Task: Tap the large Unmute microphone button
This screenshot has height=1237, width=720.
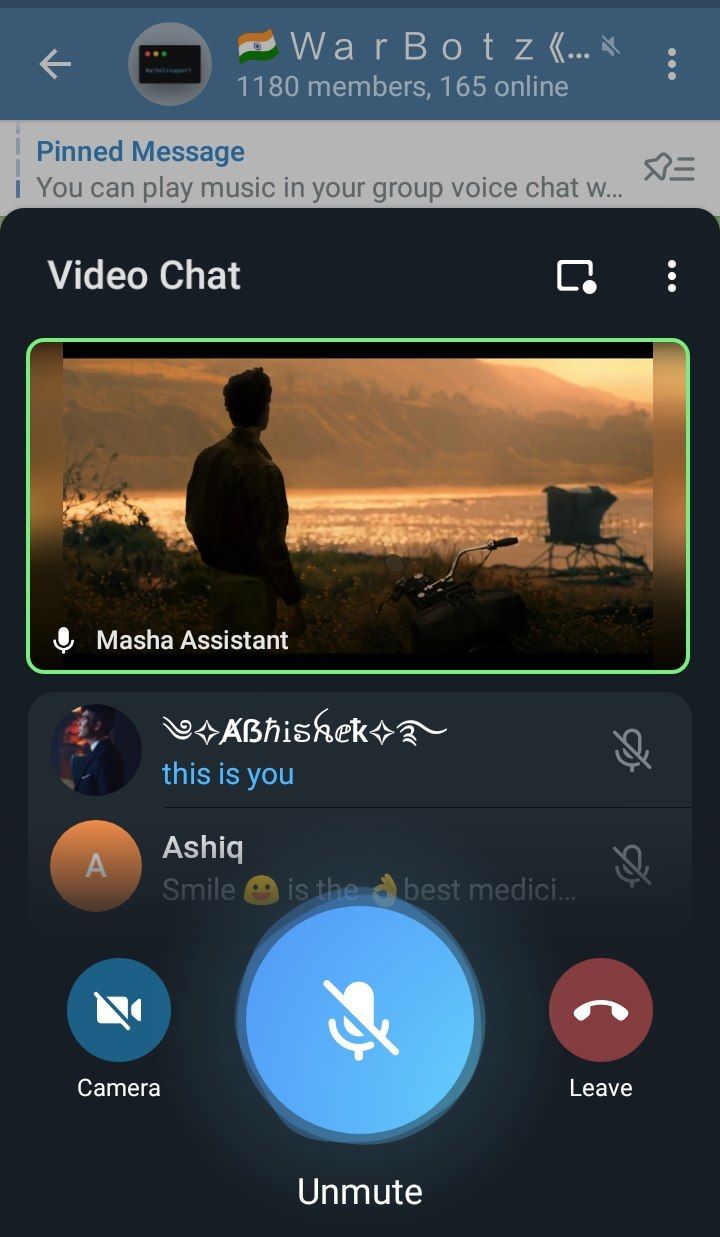Action: click(x=360, y=1019)
